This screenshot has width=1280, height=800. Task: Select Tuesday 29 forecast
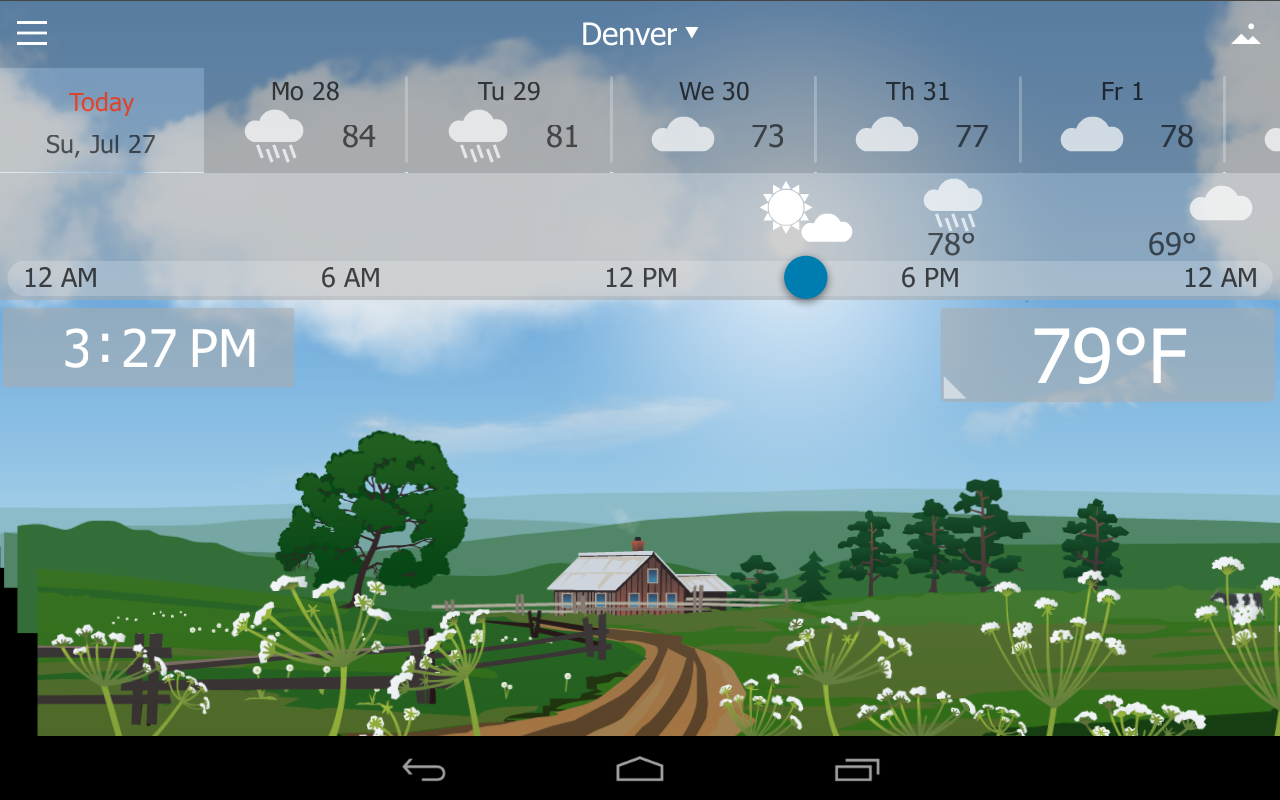pos(510,121)
